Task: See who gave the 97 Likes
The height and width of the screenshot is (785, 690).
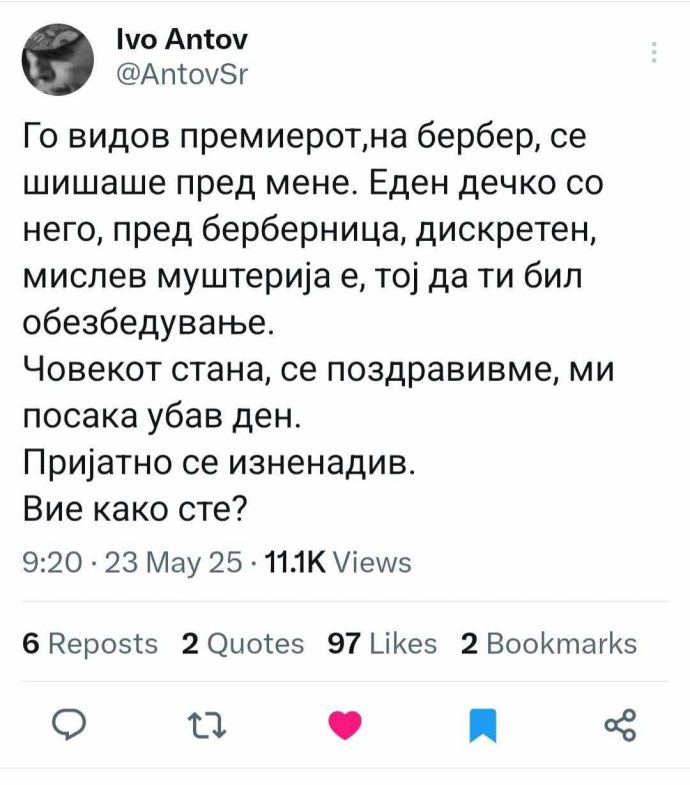Action: coord(383,644)
